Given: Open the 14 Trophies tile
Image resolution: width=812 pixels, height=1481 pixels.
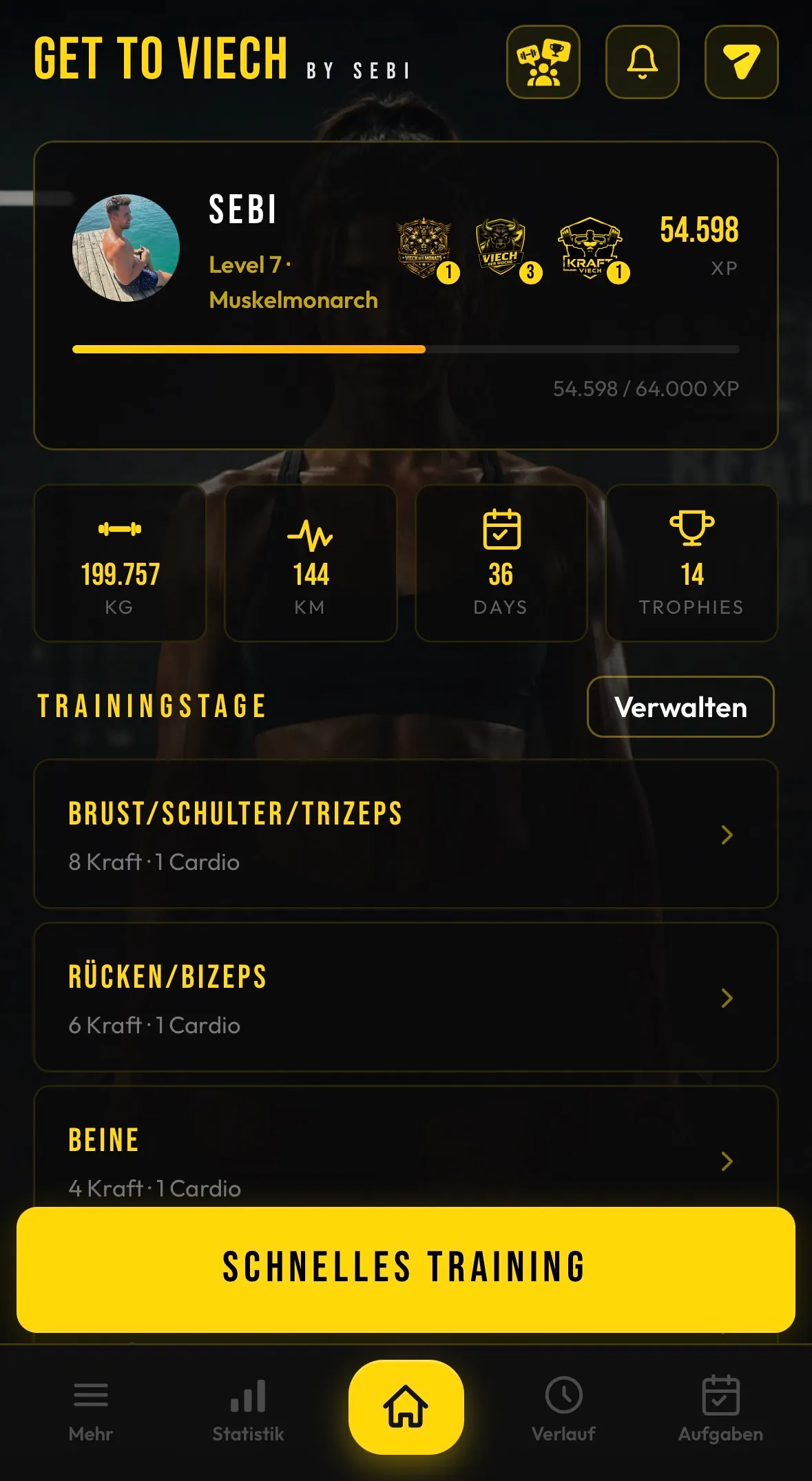Looking at the screenshot, I should pos(692,563).
